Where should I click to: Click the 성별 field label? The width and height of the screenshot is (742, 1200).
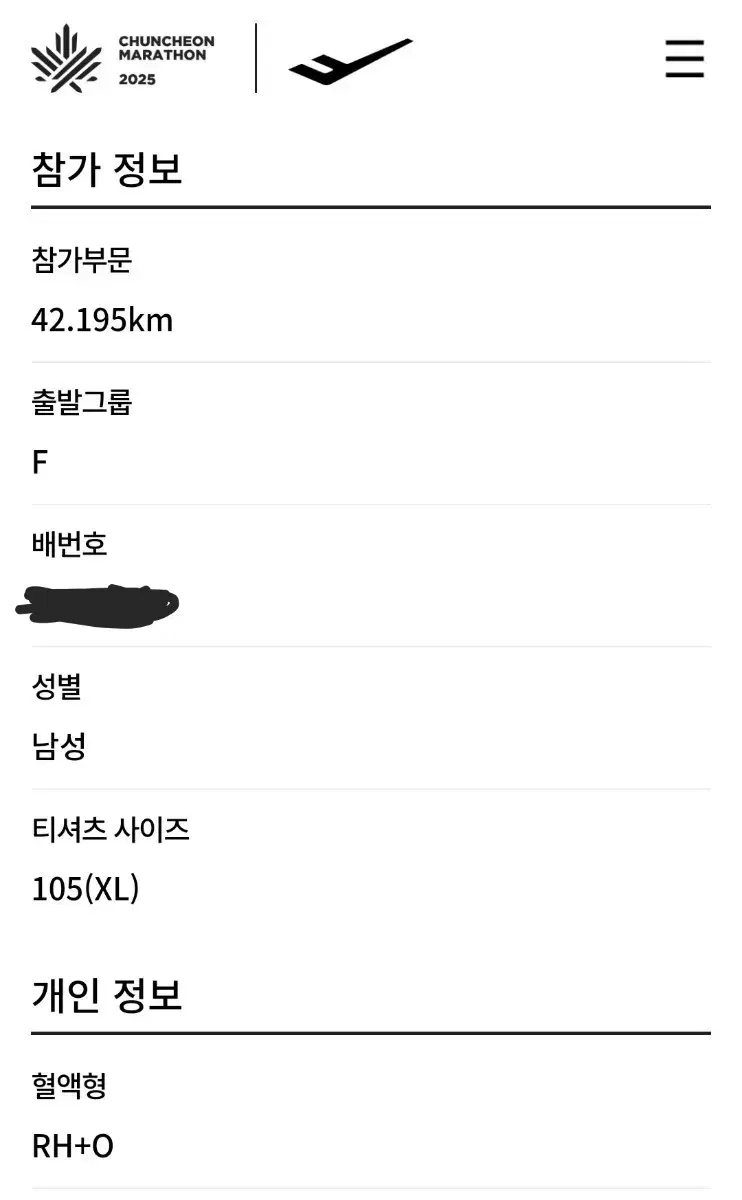click(57, 687)
